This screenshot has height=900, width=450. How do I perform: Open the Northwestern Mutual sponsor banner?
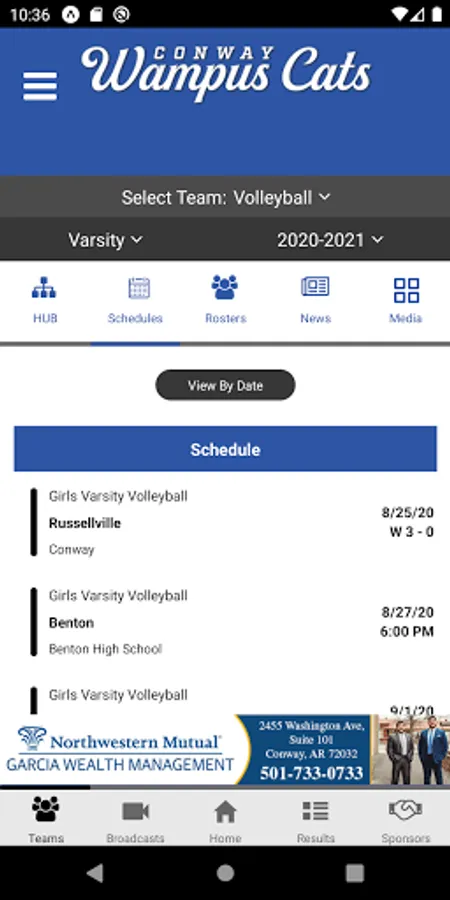coord(225,750)
